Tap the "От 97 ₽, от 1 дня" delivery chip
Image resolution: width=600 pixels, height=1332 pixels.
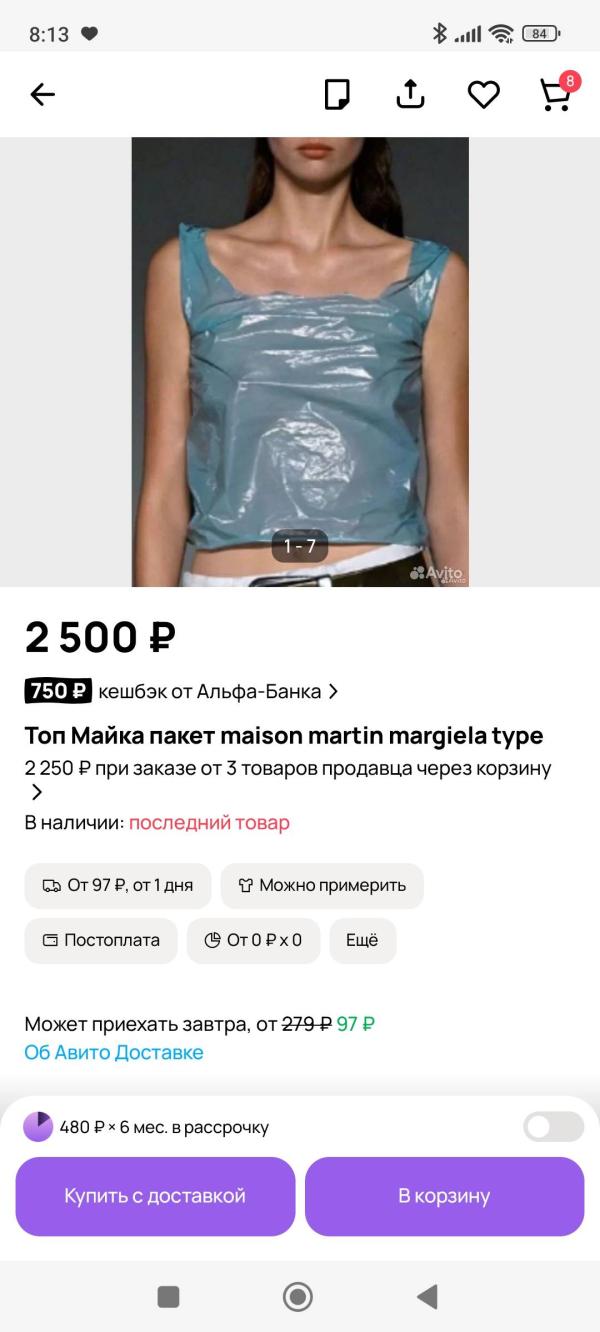(118, 885)
